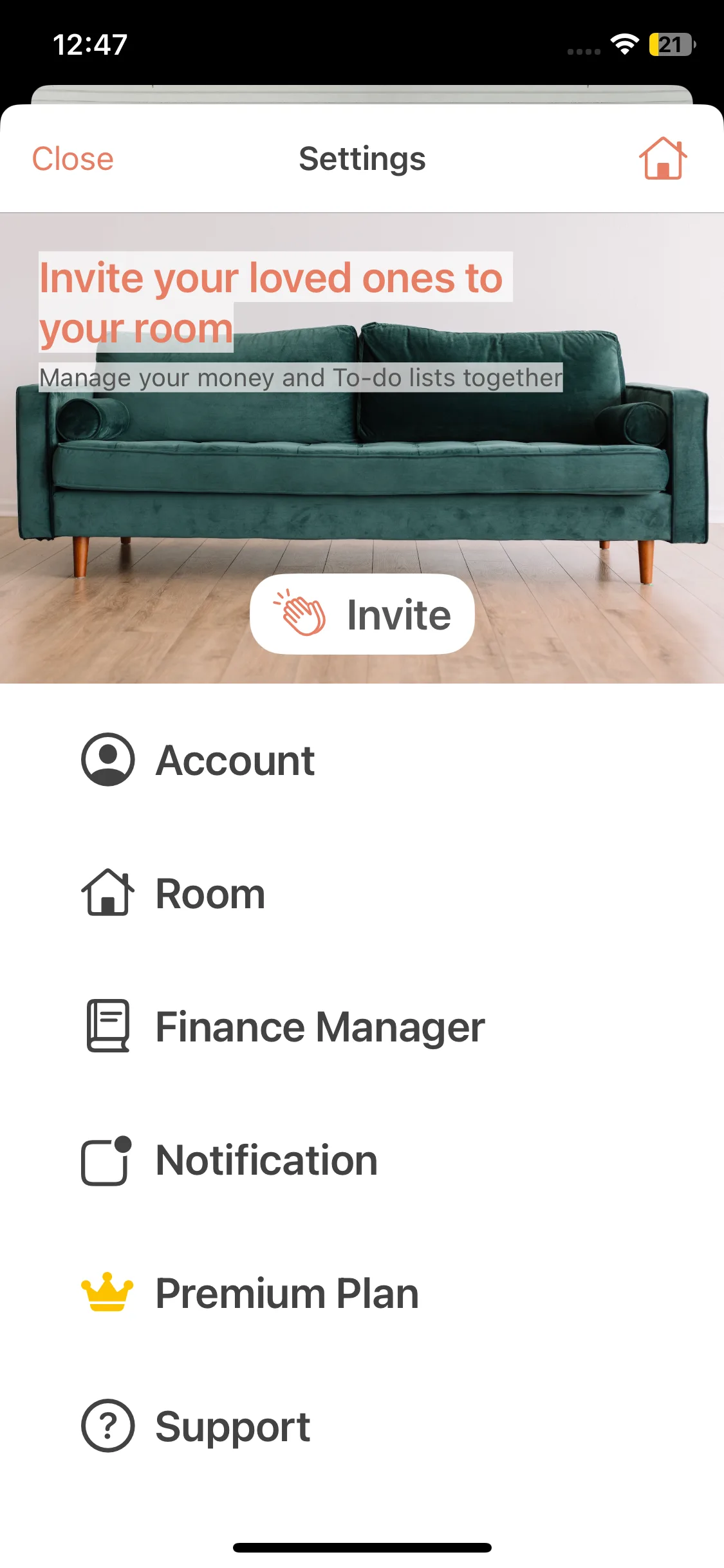Go to Room settings
The height and width of the screenshot is (1568, 724).
click(x=210, y=894)
